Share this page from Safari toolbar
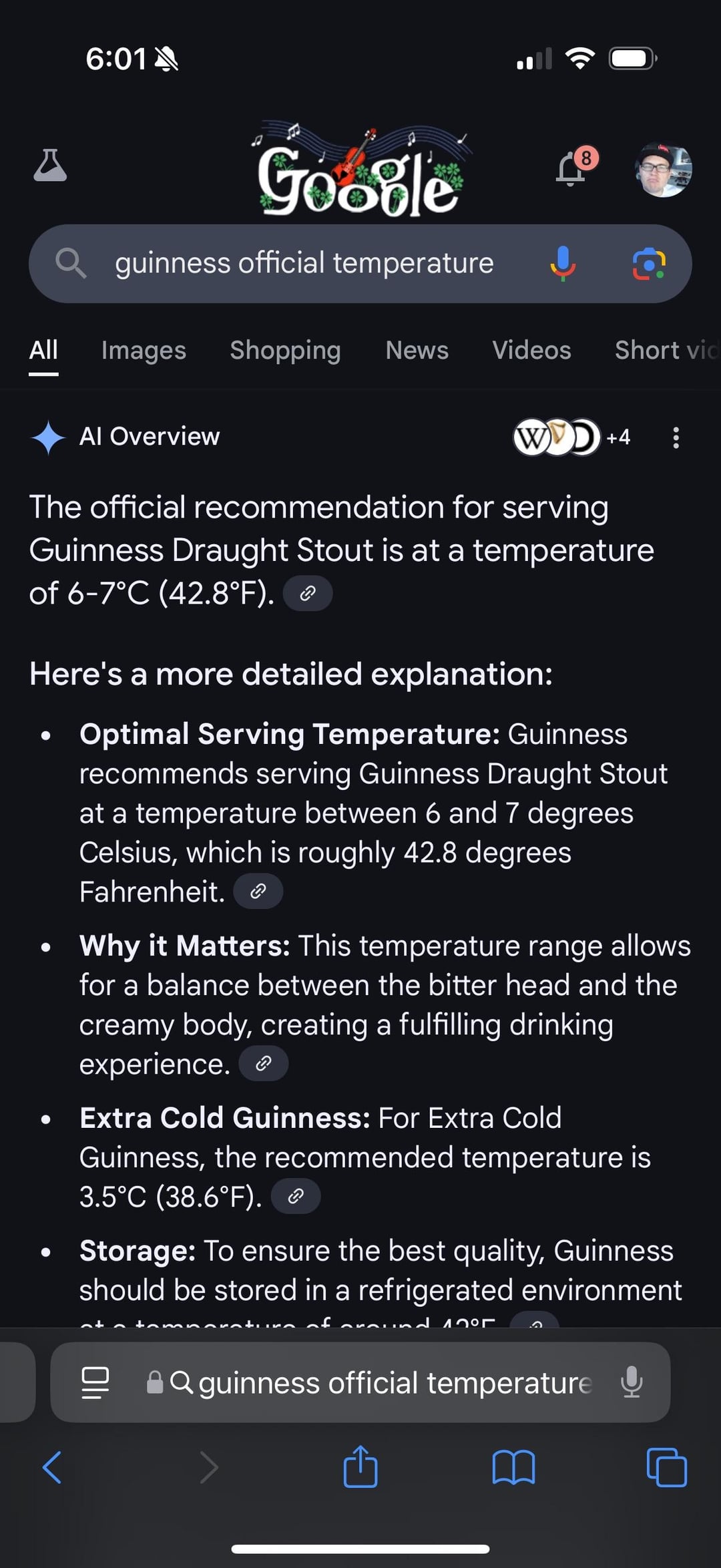Image resolution: width=721 pixels, height=1568 pixels. click(360, 1466)
